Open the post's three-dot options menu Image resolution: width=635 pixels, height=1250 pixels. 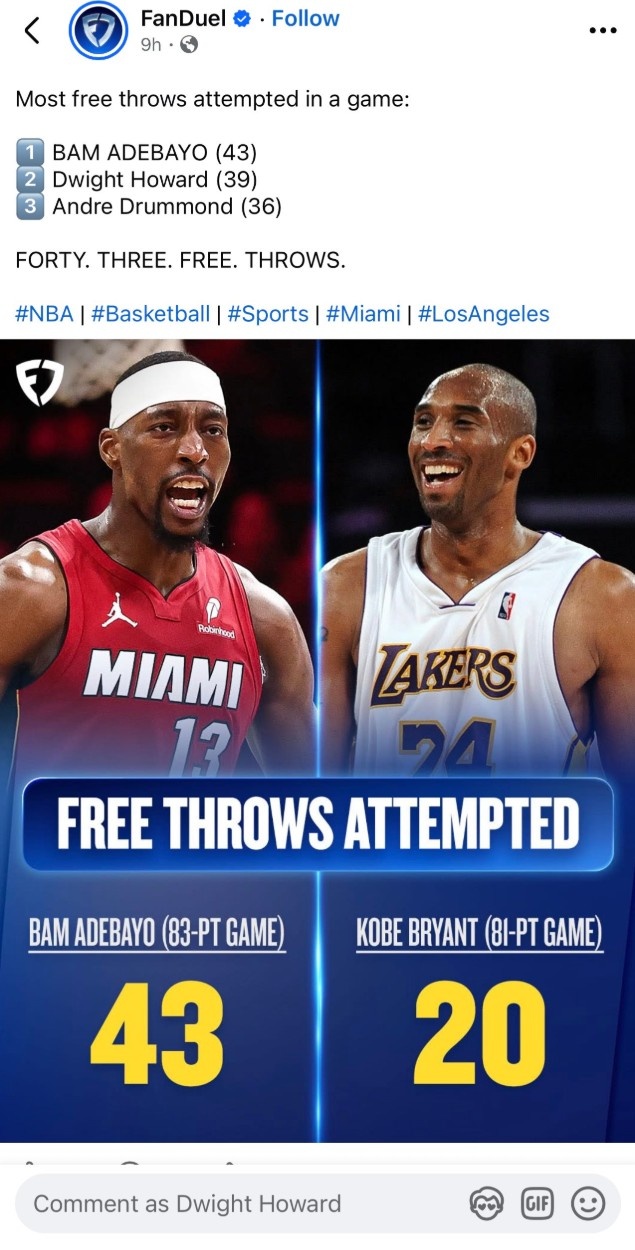tap(602, 30)
